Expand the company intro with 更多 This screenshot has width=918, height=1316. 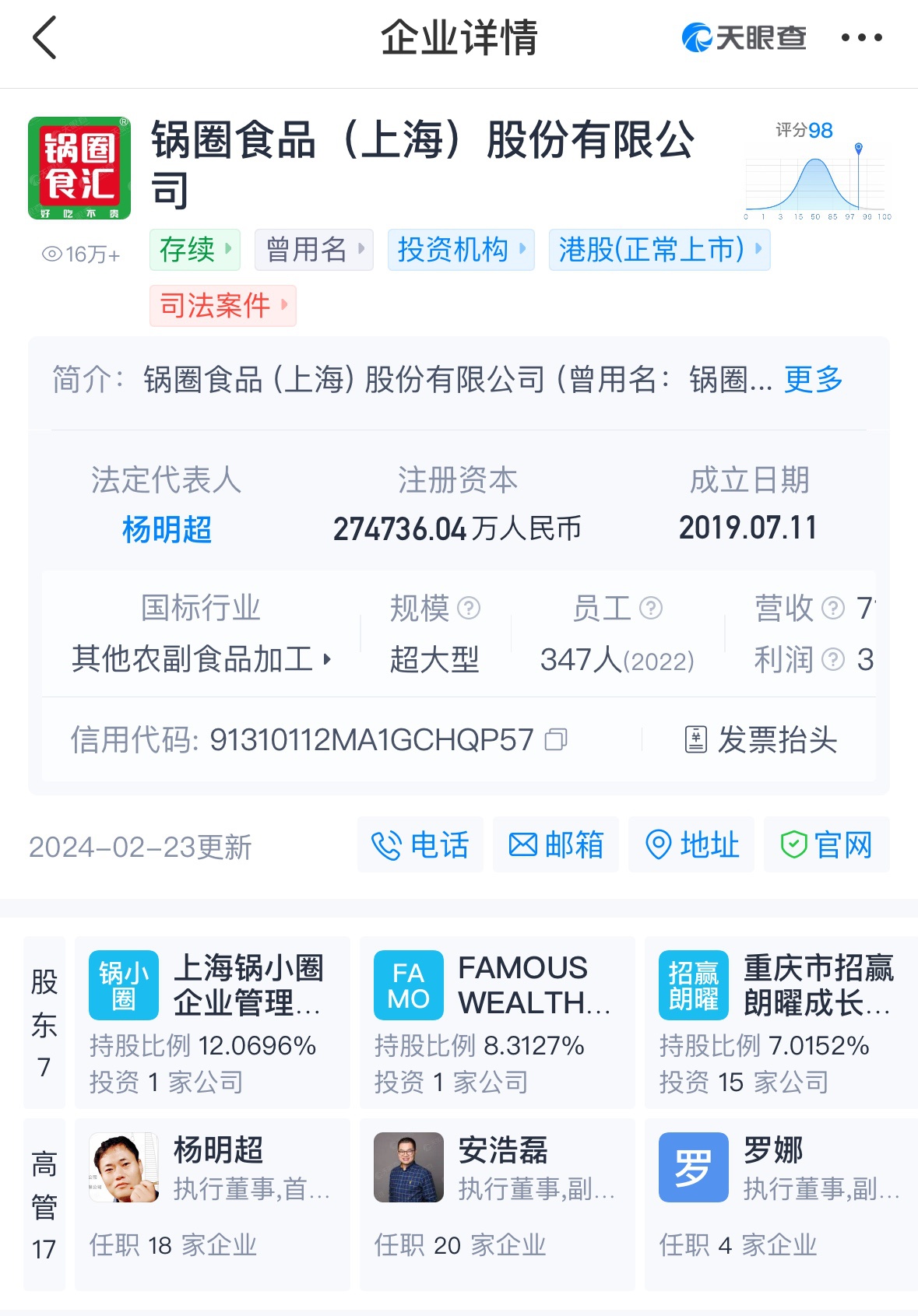pos(813,380)
